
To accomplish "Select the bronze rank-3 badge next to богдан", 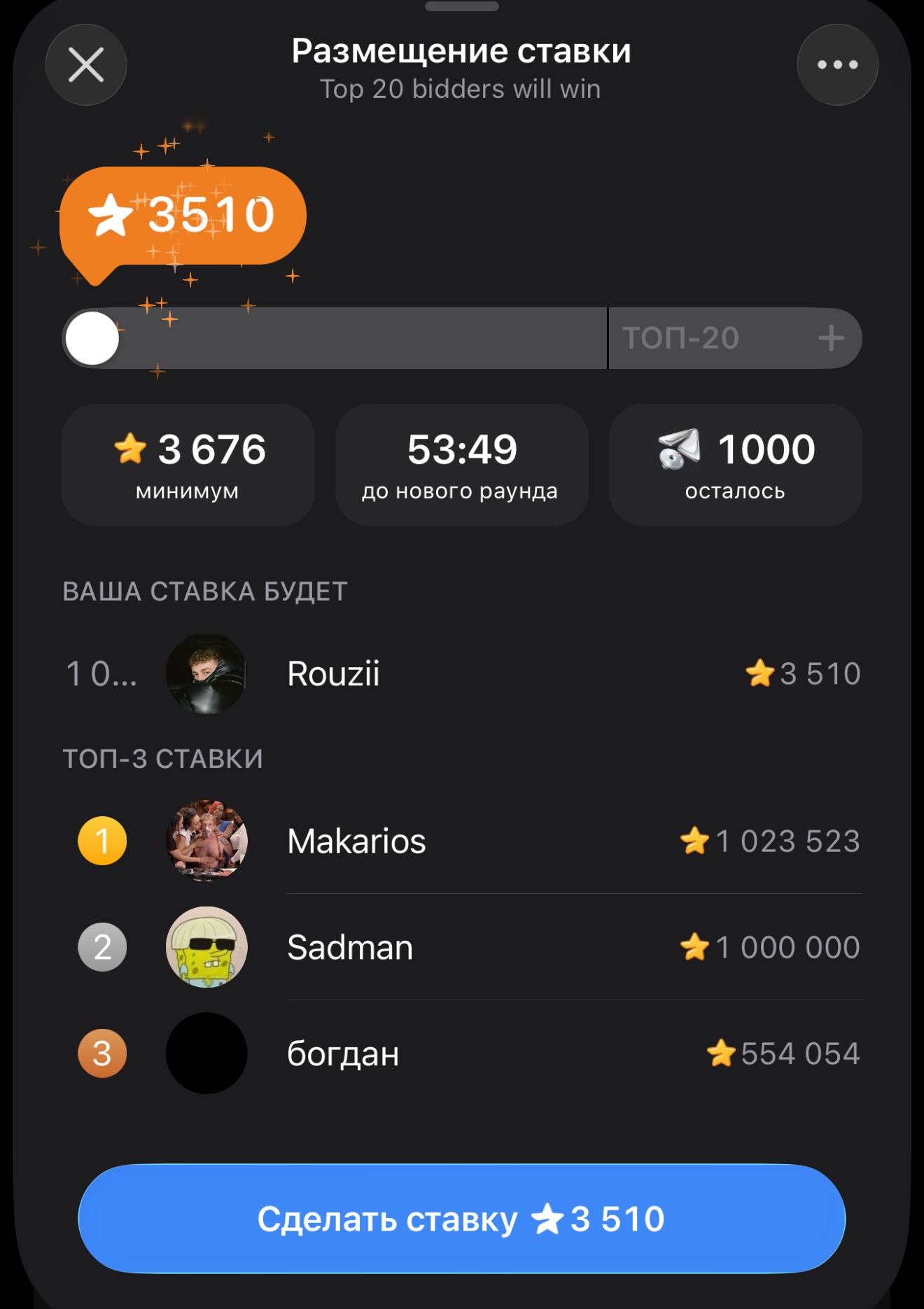I will [x=101, y=1052].
